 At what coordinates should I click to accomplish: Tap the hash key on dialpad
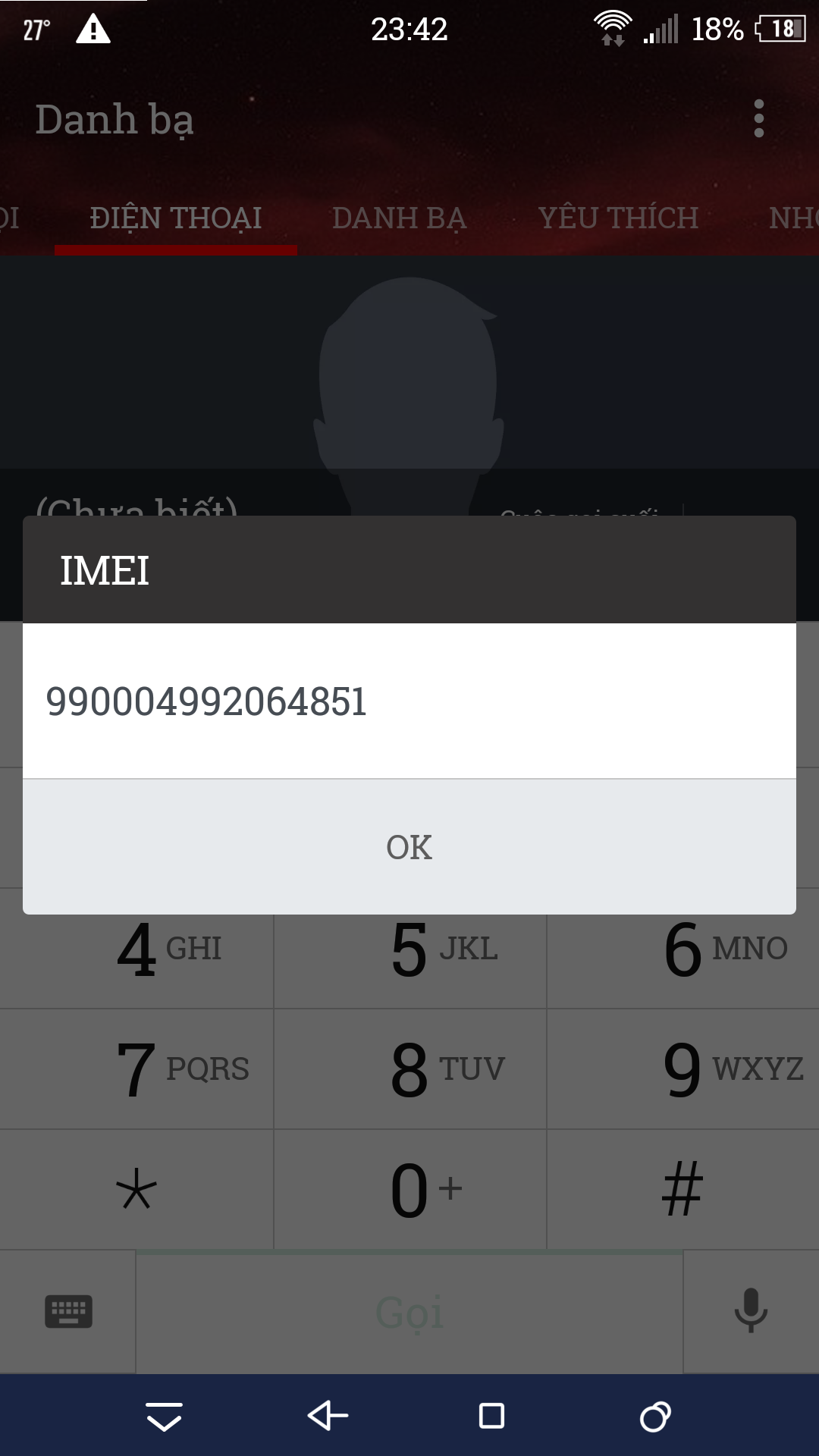682,1189
